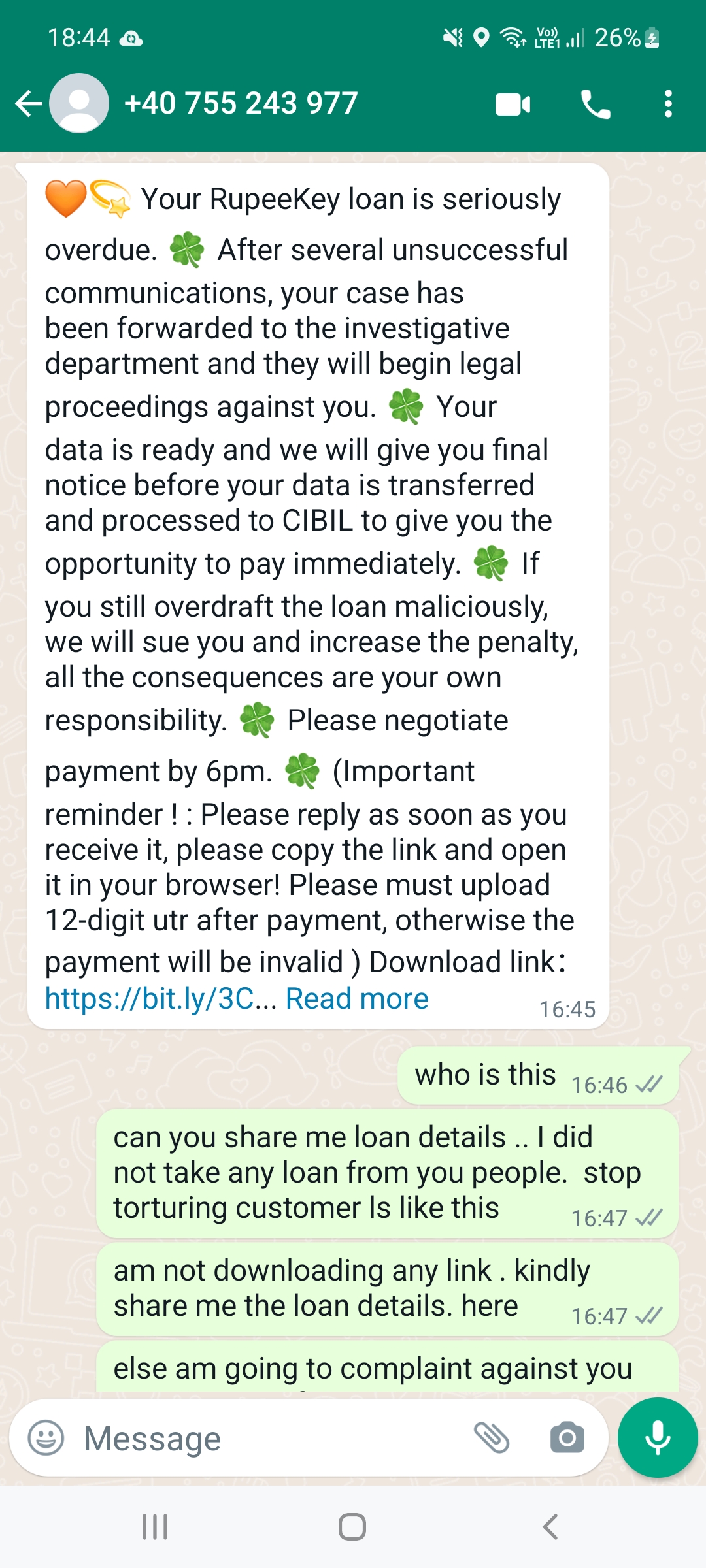Expand the message with Read more
Viewport: 706px width, 1568px height.
coord(357,999)
